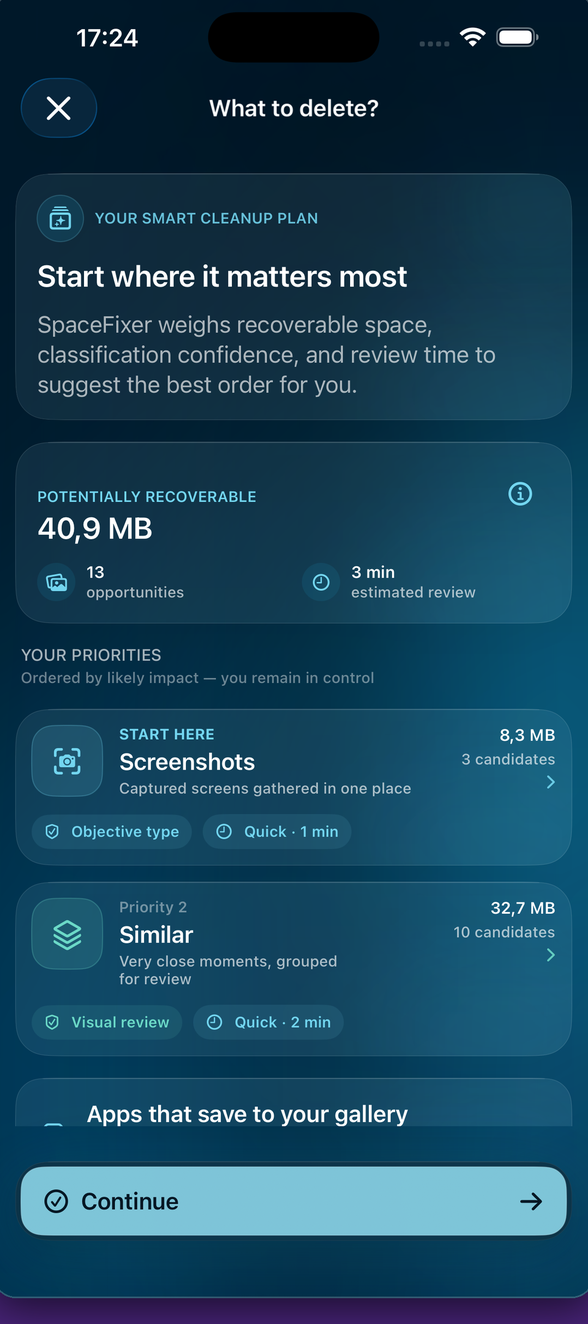Open the Screenshots priority card
This screenshot has height=1324, width=588.
tap(294, 787)
